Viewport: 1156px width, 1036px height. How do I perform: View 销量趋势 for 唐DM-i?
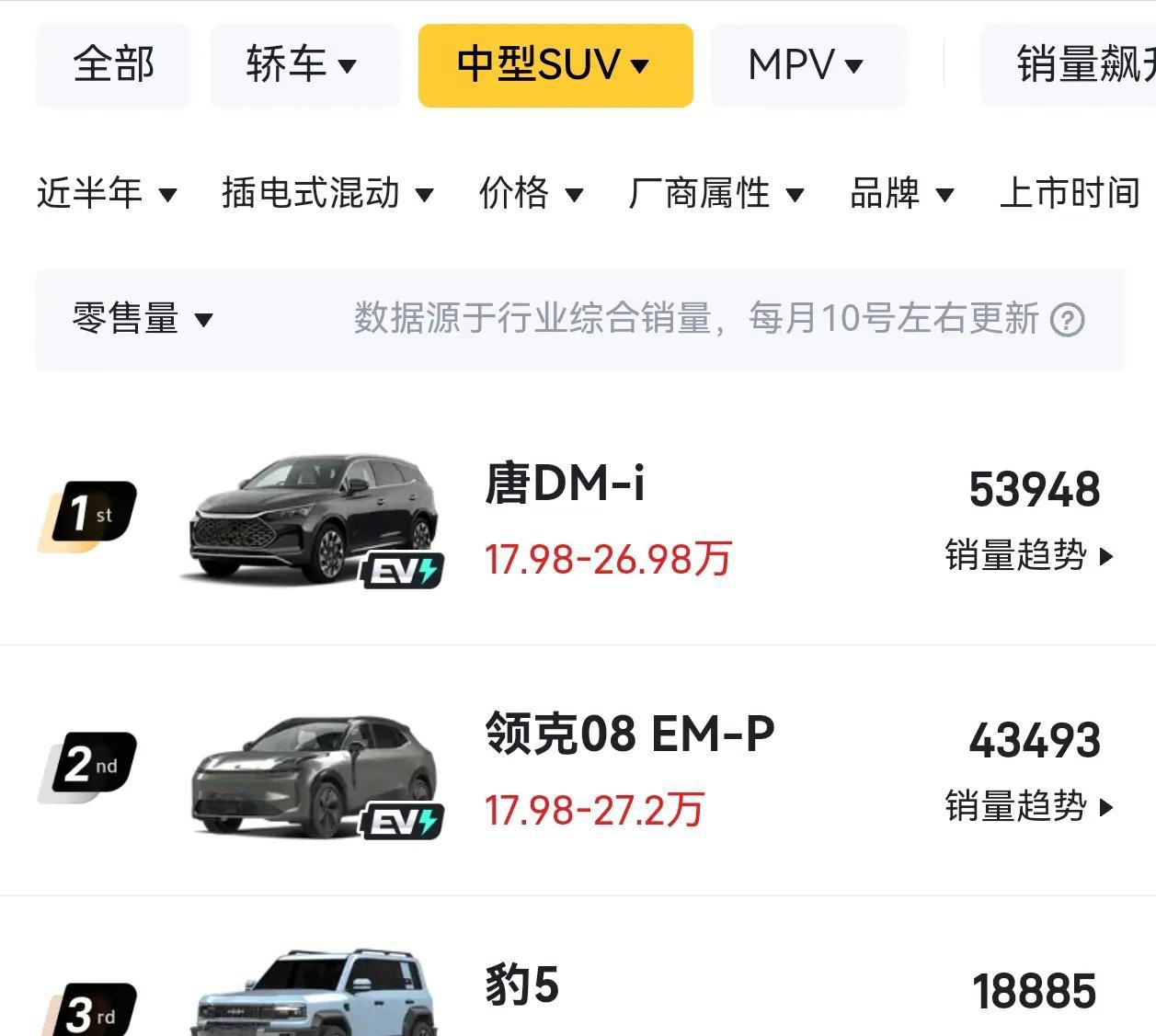pos(1028,555)
